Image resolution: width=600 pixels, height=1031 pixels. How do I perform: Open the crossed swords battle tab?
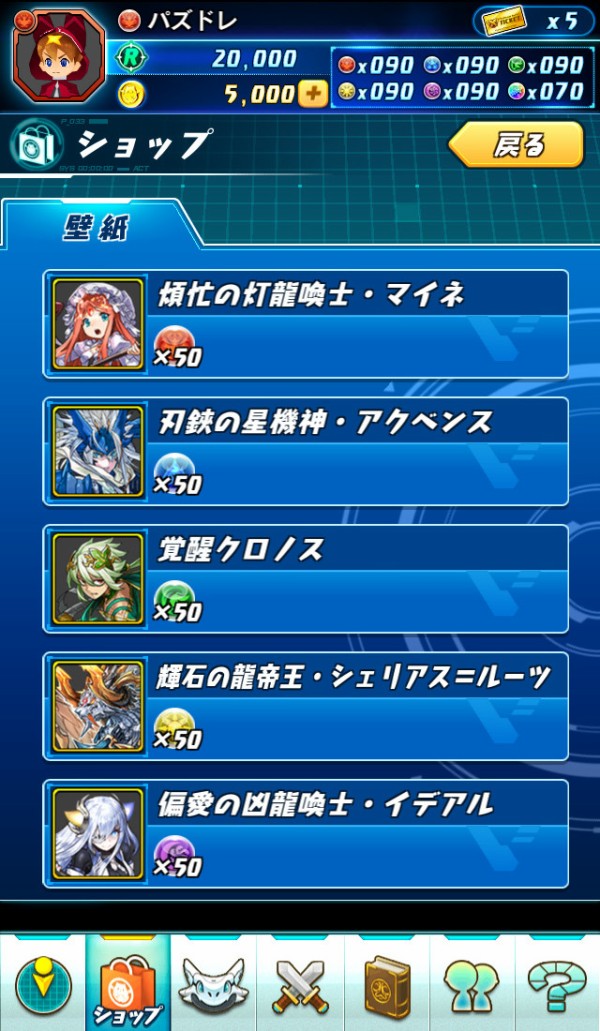[299, 984]
